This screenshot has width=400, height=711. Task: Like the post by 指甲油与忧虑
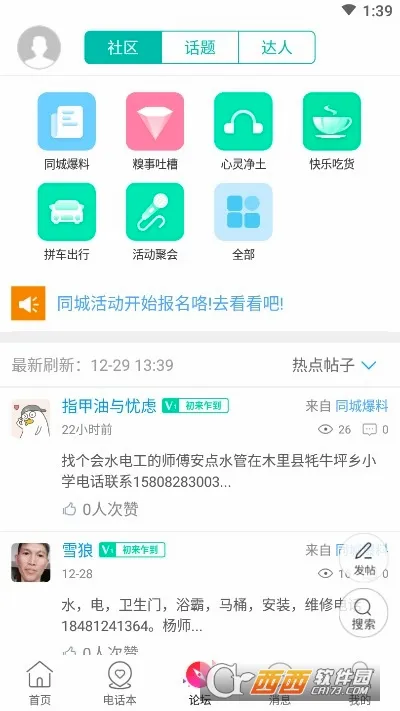[x=100, y=509]
